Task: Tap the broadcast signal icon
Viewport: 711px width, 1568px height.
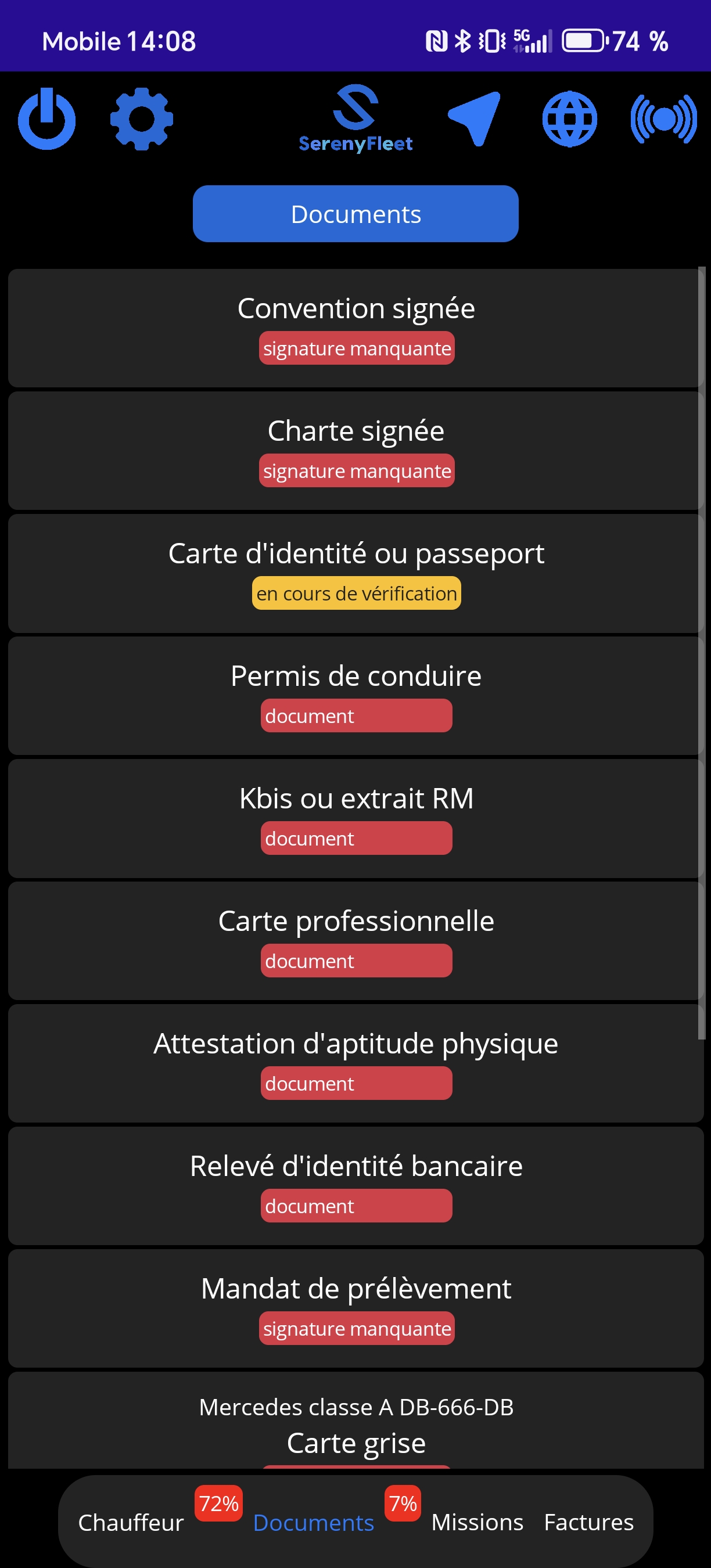Action: click(663, 118)
